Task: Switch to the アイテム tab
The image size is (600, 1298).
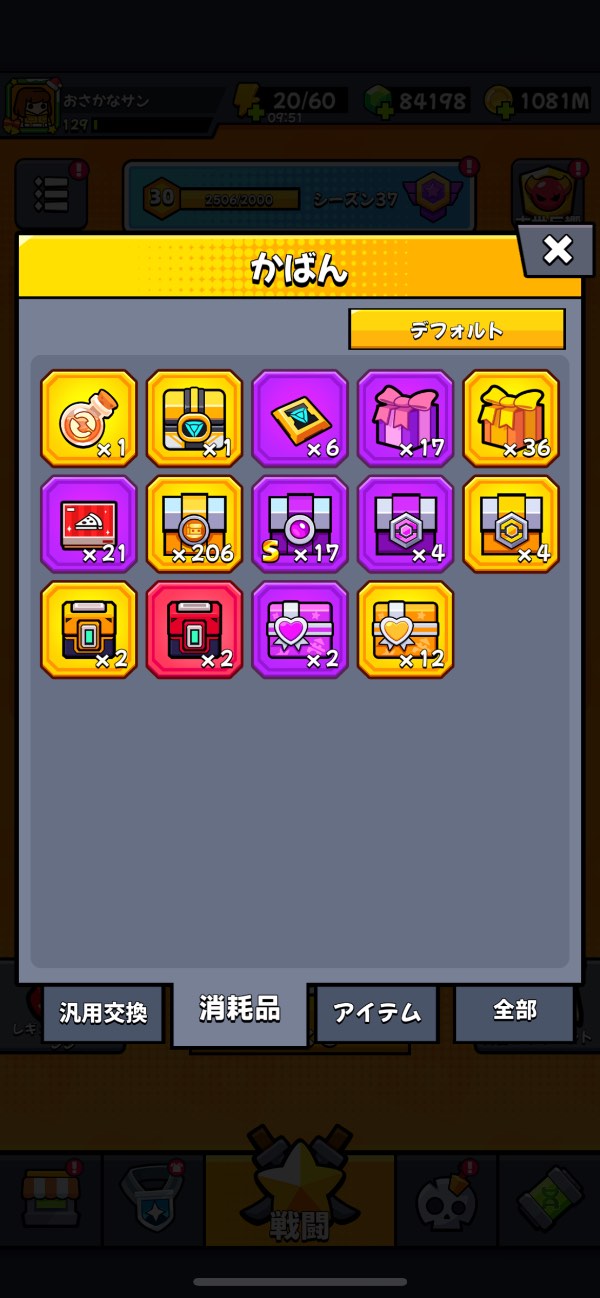Action: tap(377, 1013)
